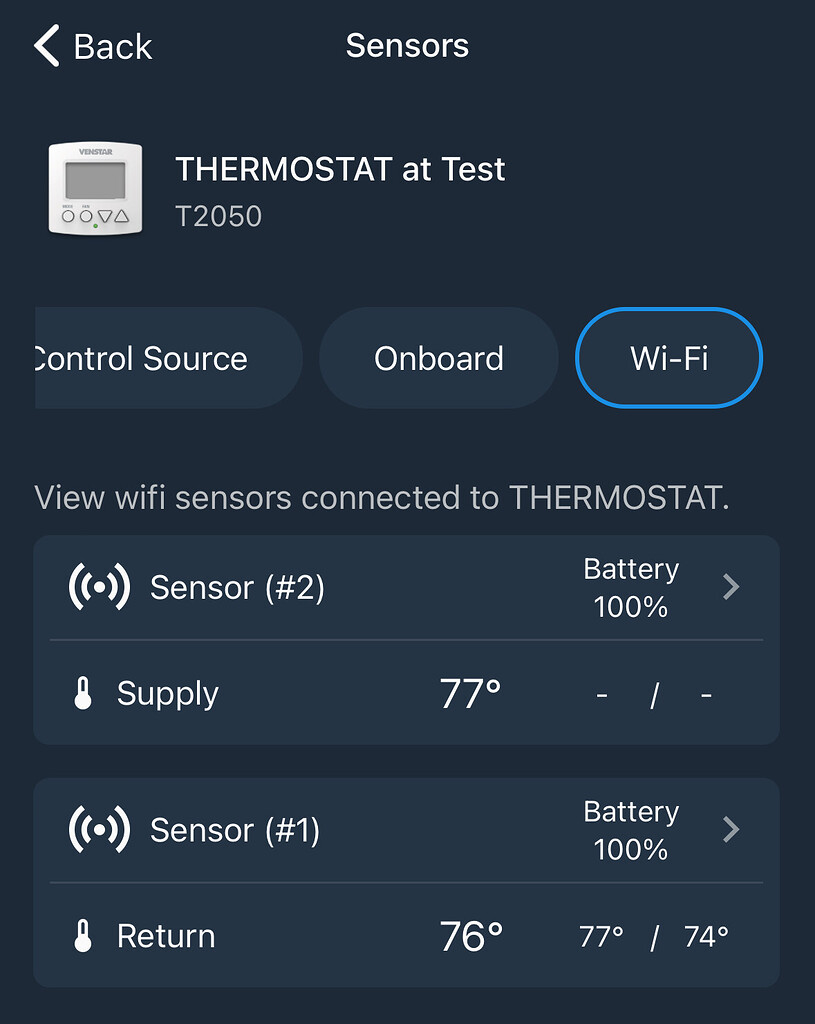The image size is (815, 1024).
Task: Click the 76° Return temperature reading
Action: 469,936
